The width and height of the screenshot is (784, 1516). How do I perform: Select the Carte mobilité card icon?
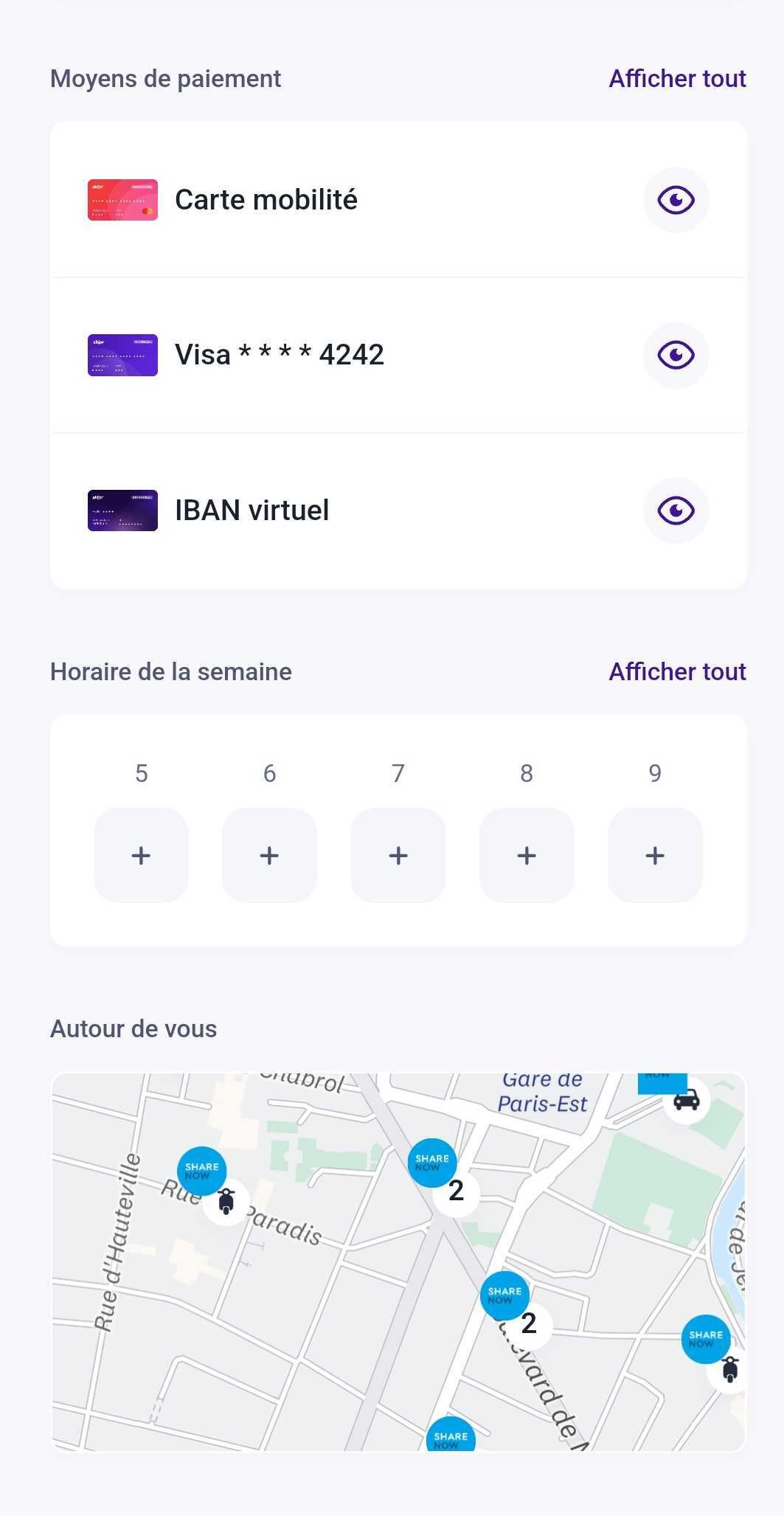tap(122, 199)
